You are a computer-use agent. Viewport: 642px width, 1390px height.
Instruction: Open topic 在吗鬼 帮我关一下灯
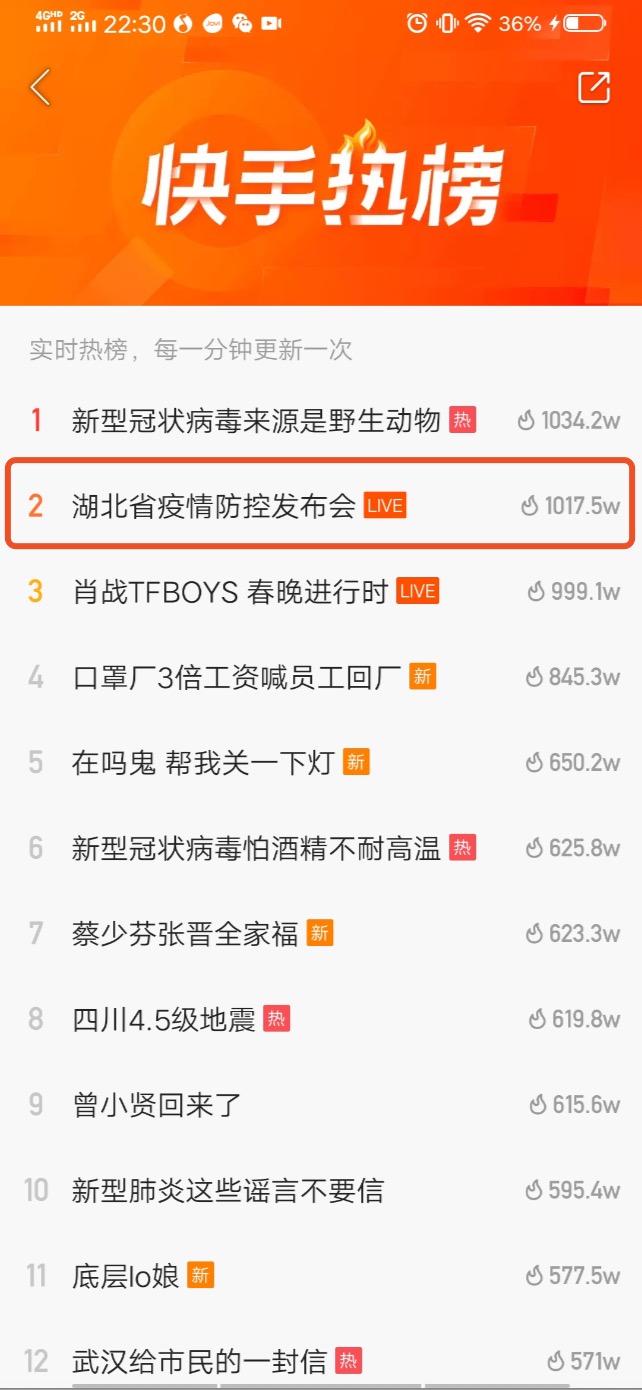coord(321,763)
